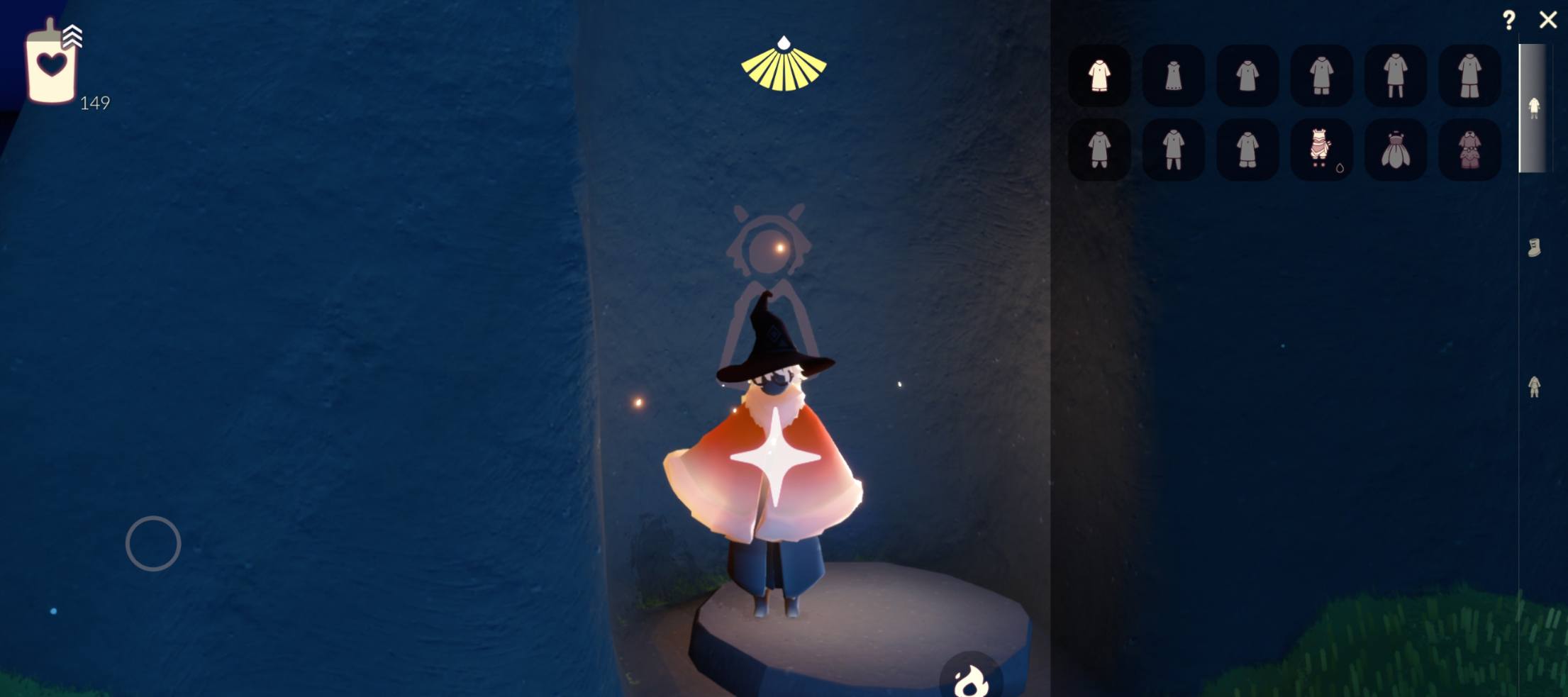Open the question mark help
The width and height of the screenshot is (1568, 697).
1509,20
